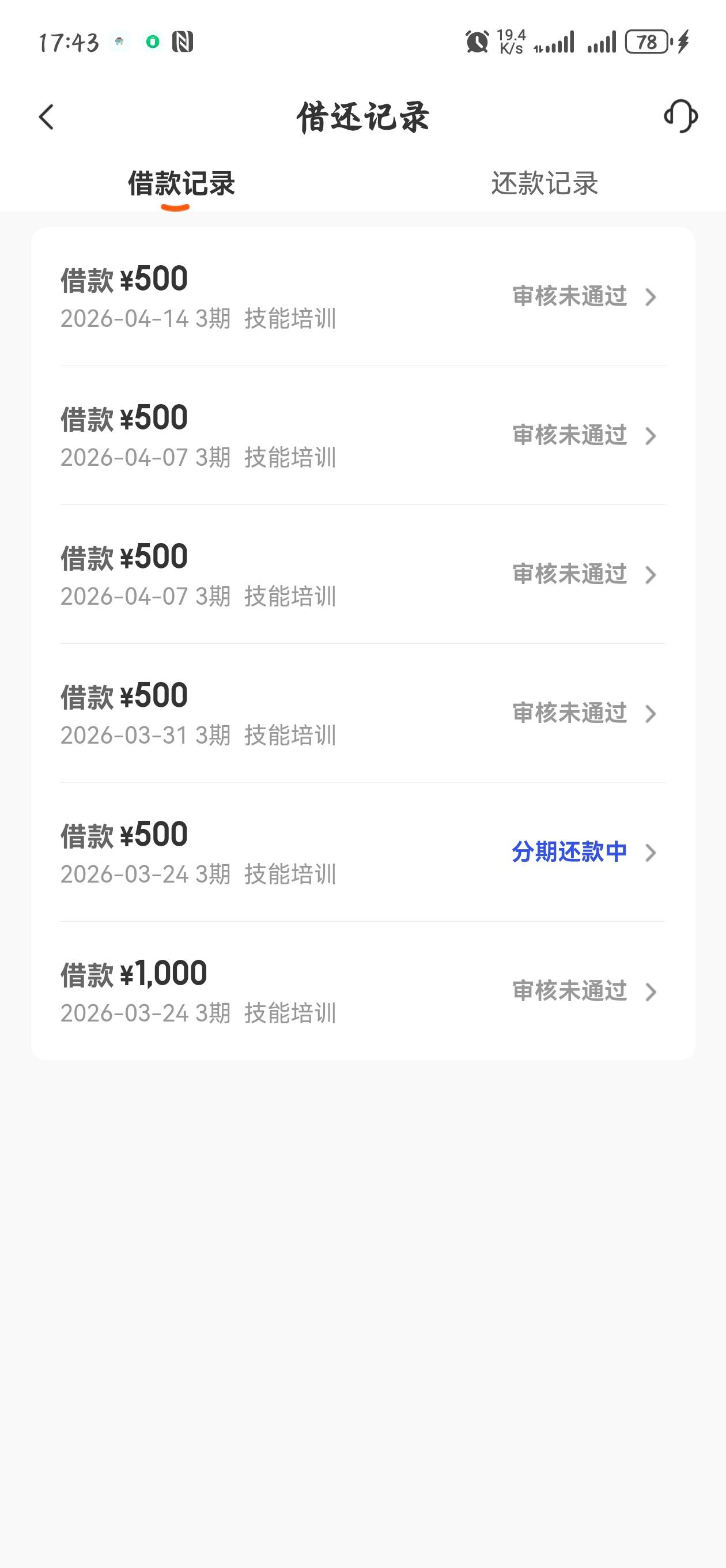Viewport: 726px width, 1568px height.
Task: Go back from 借还记录 page
Action: (x=46, y=117)
